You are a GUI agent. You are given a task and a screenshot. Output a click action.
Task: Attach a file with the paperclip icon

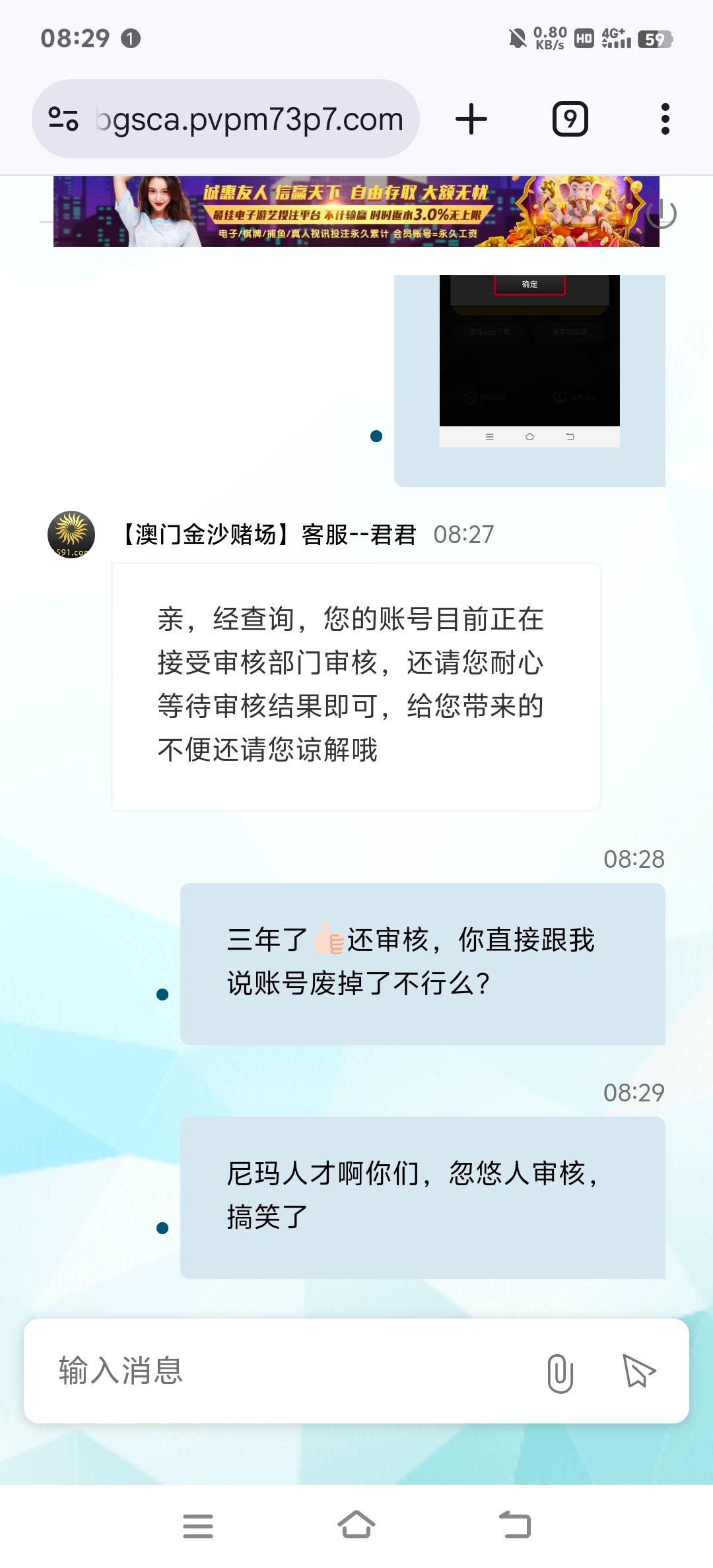pos(560,1373)
